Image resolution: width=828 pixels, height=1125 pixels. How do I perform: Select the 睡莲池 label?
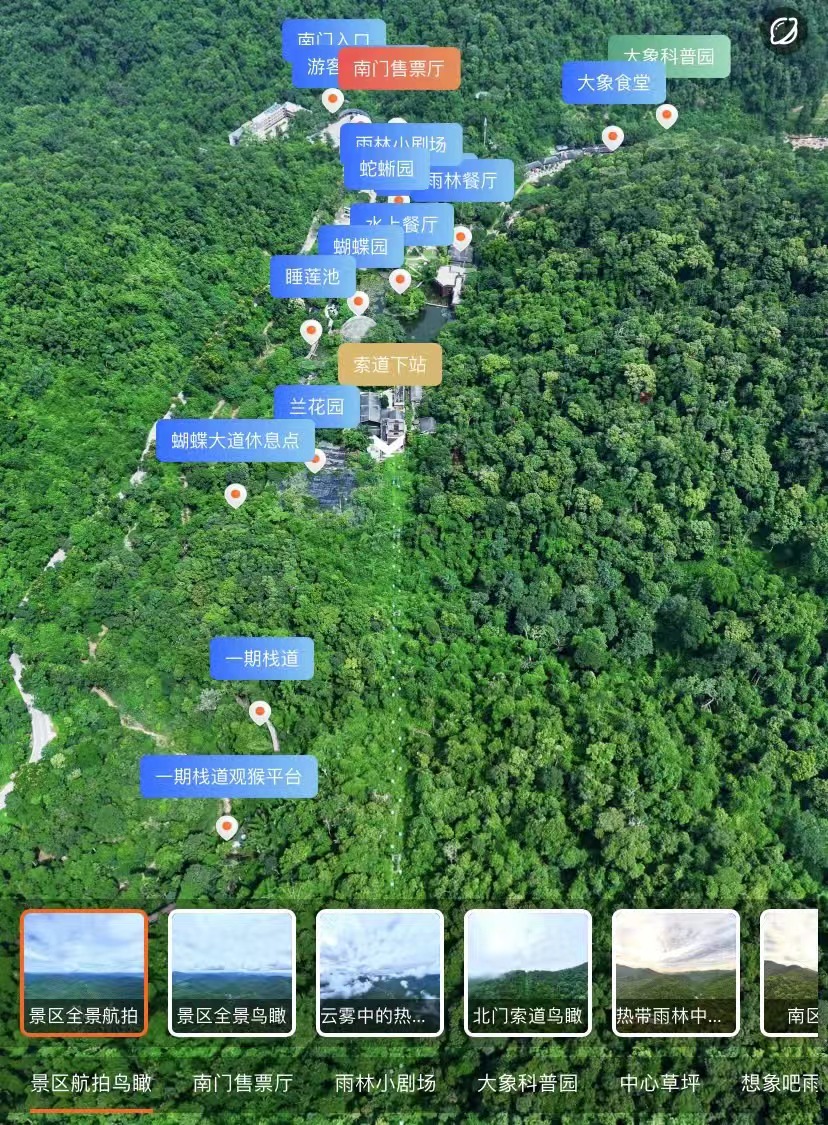coord(311,277)
